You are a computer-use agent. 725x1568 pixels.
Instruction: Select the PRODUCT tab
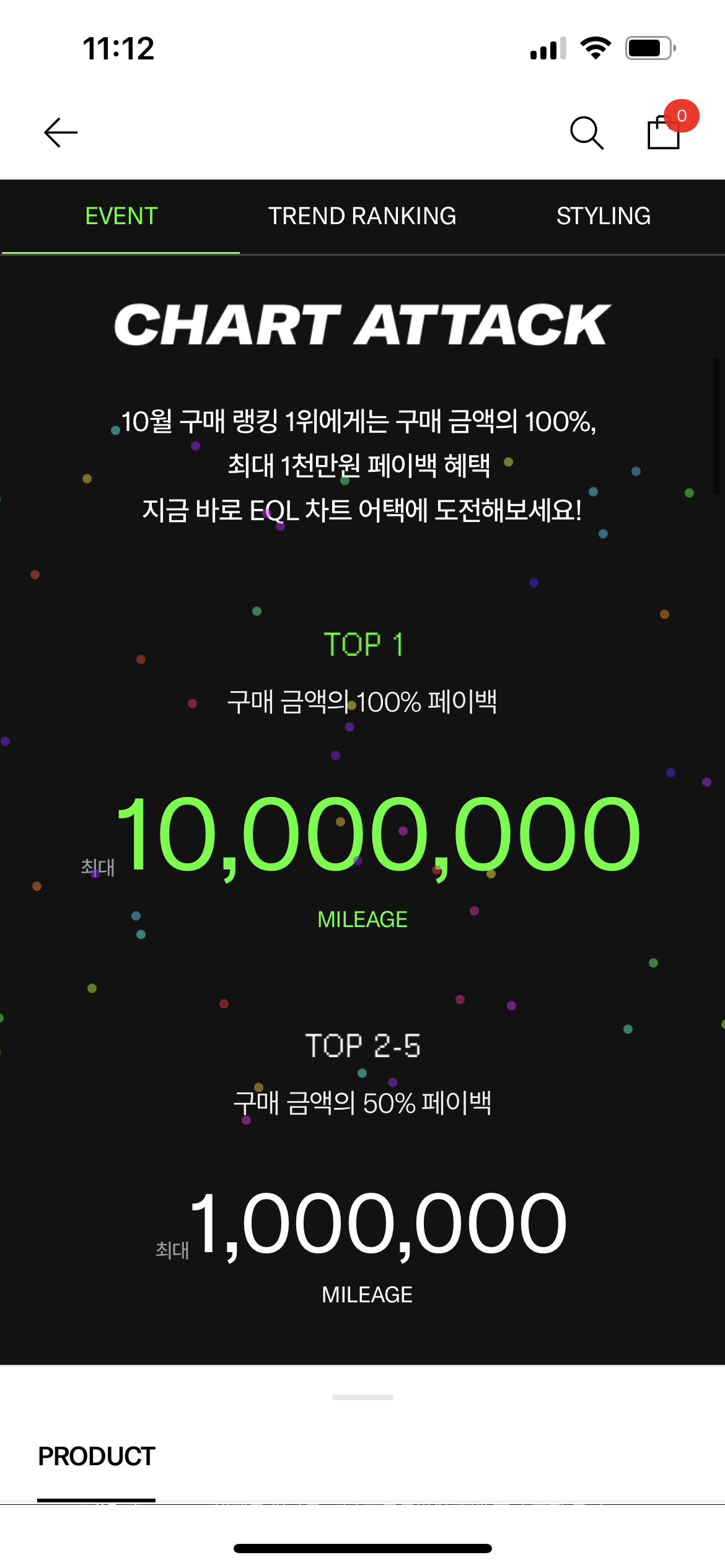tap(97, 1457)
